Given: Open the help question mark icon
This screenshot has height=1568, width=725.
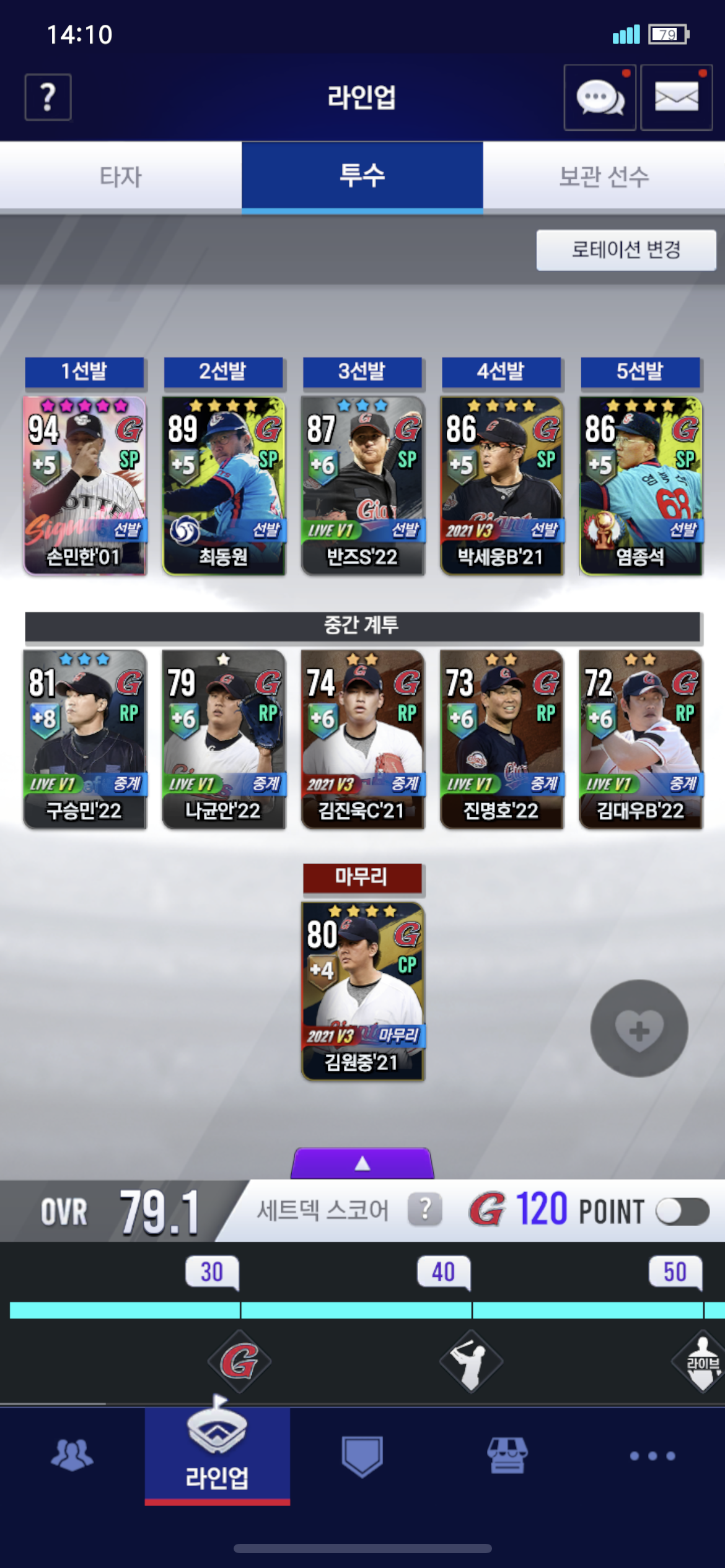Looking at the screenshot, I should (x=48, y=97).
